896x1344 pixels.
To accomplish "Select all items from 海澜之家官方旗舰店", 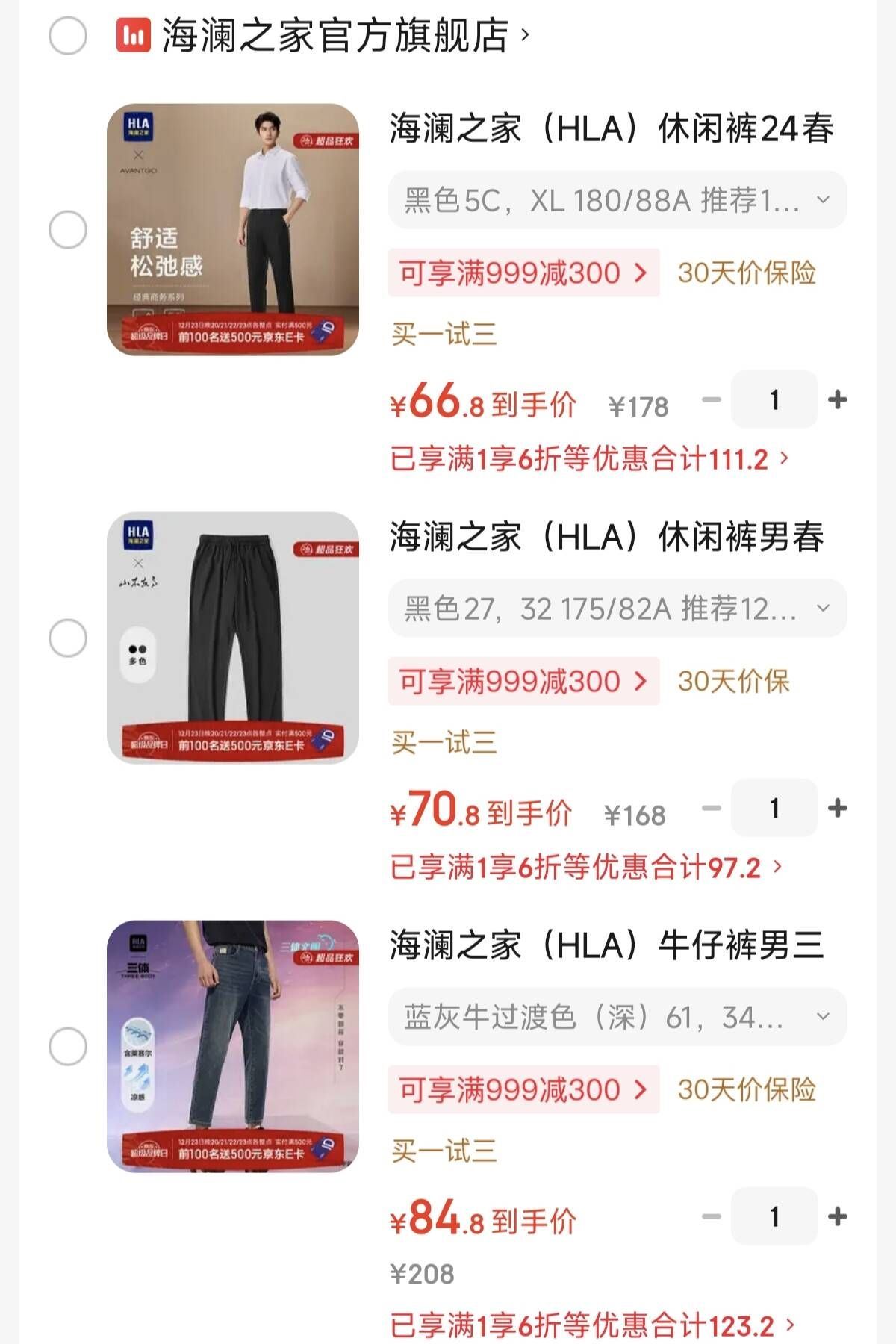I will (68, 35).
